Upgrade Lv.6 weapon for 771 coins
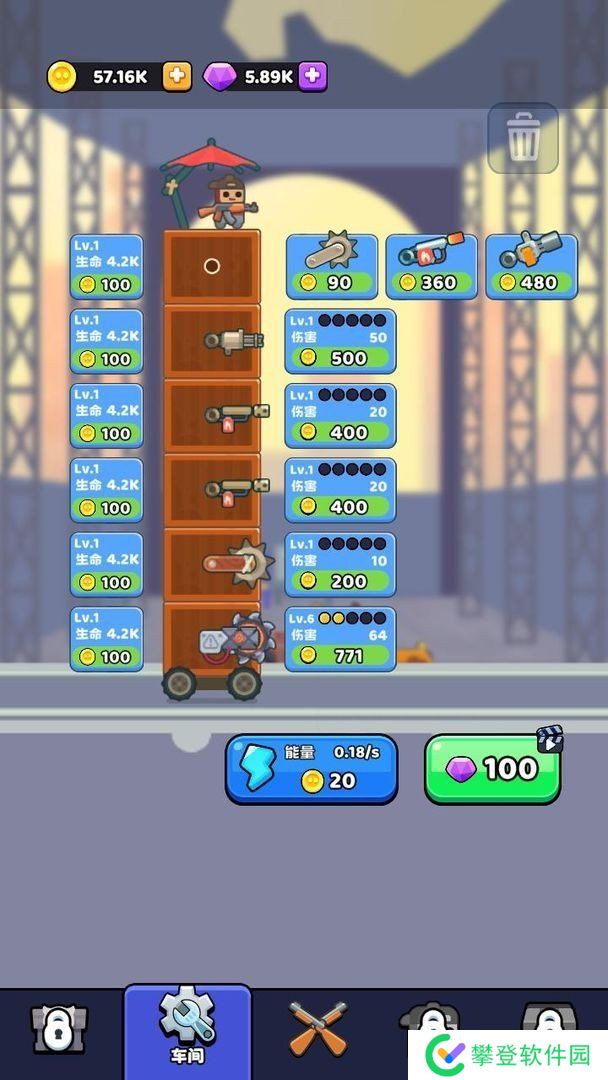This screenshot has width=608, height=1080. (340, 639)
